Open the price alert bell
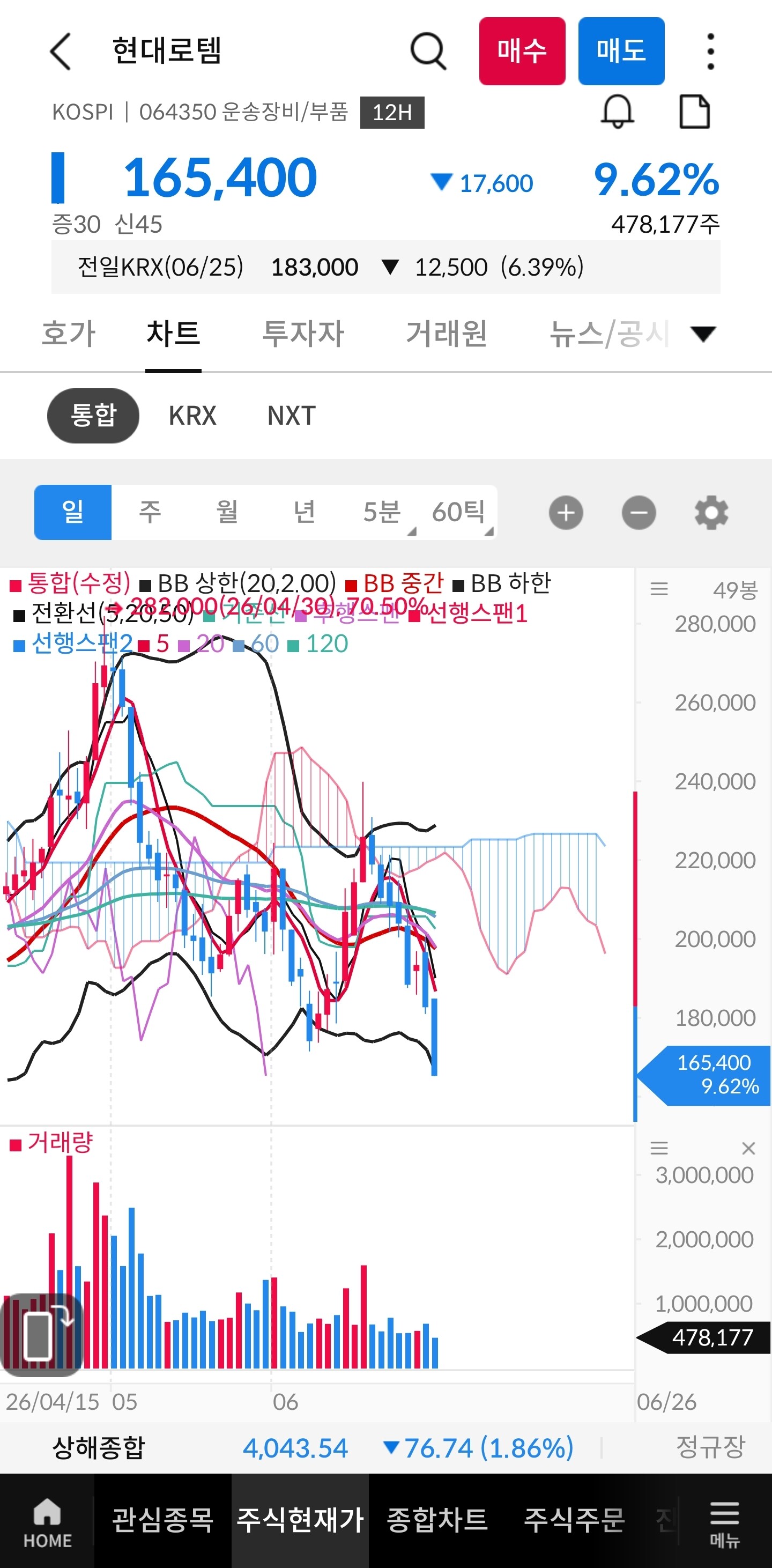Screen dimensions: 772x1568 pyautogui.click(x=618, y=112)
